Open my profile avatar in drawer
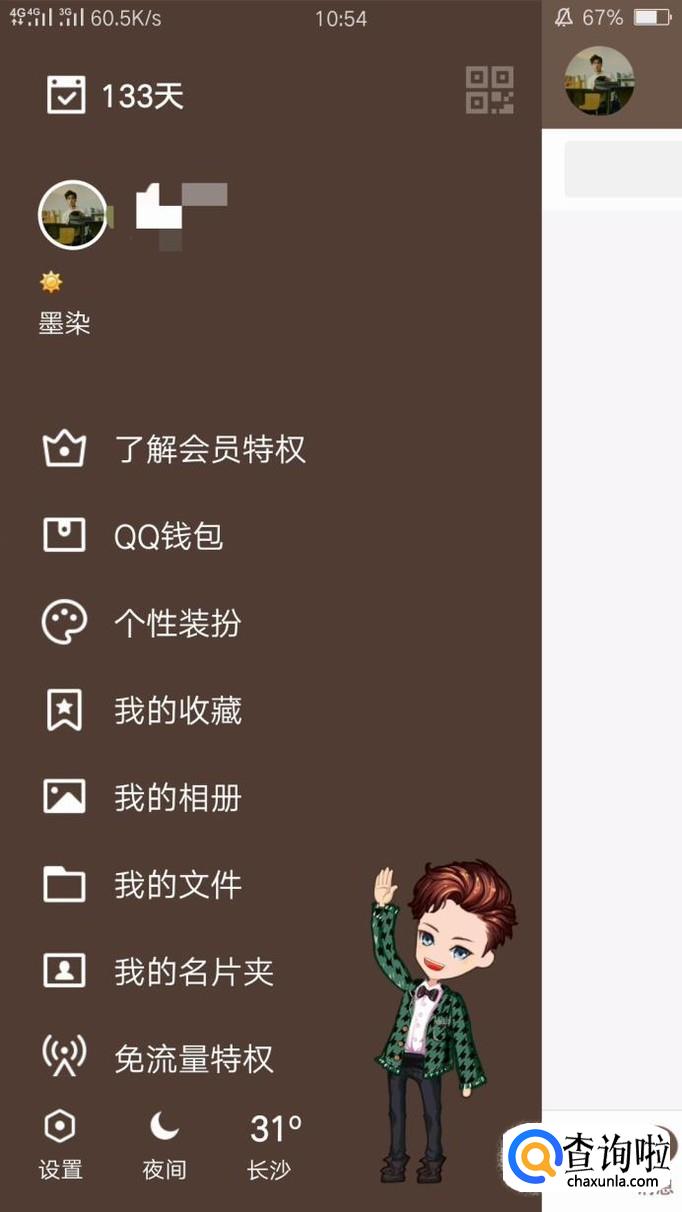 tap(72, 214)
